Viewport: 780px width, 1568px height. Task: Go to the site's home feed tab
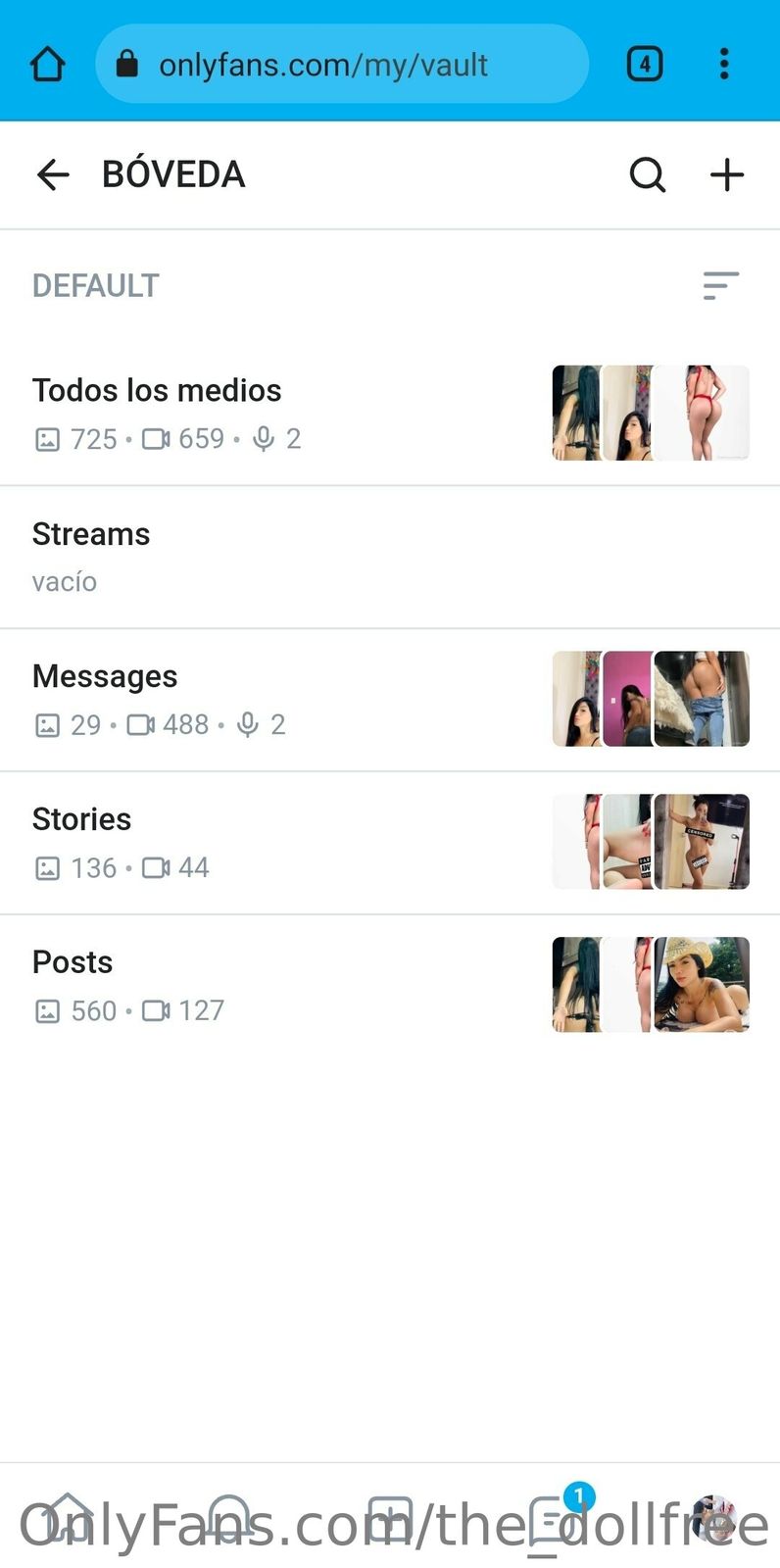(x=67, y=1517)
